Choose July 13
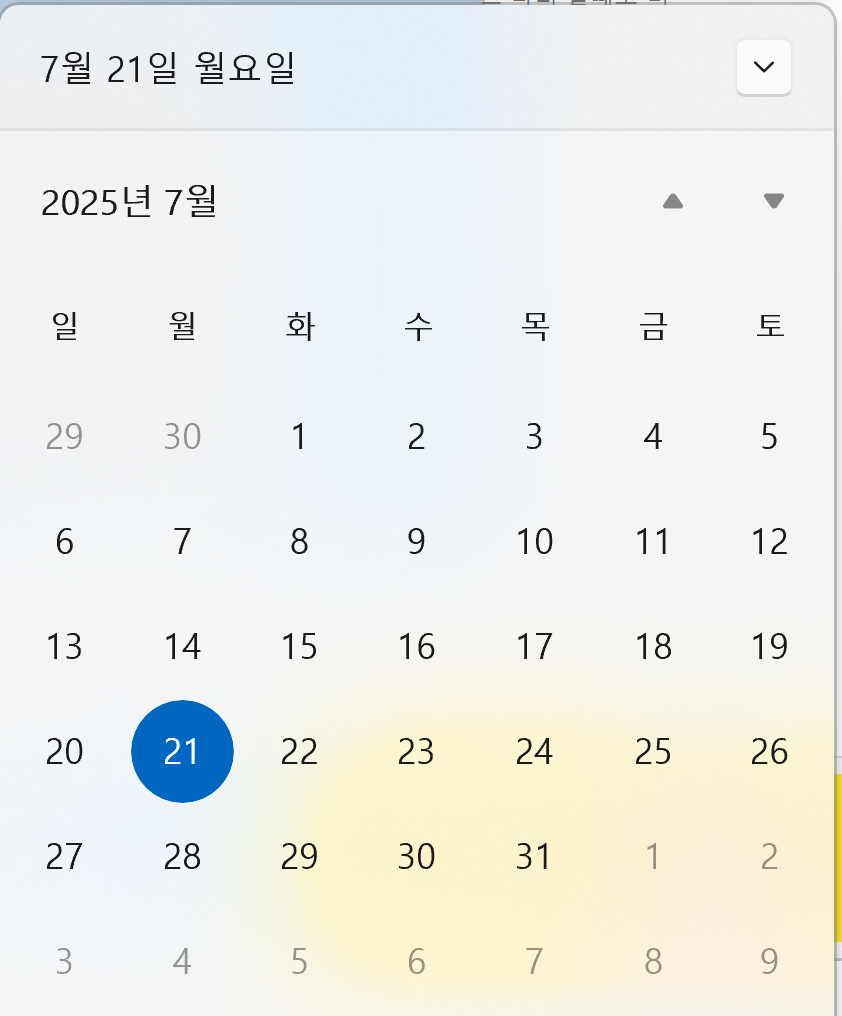 click(x=64, y=647)
